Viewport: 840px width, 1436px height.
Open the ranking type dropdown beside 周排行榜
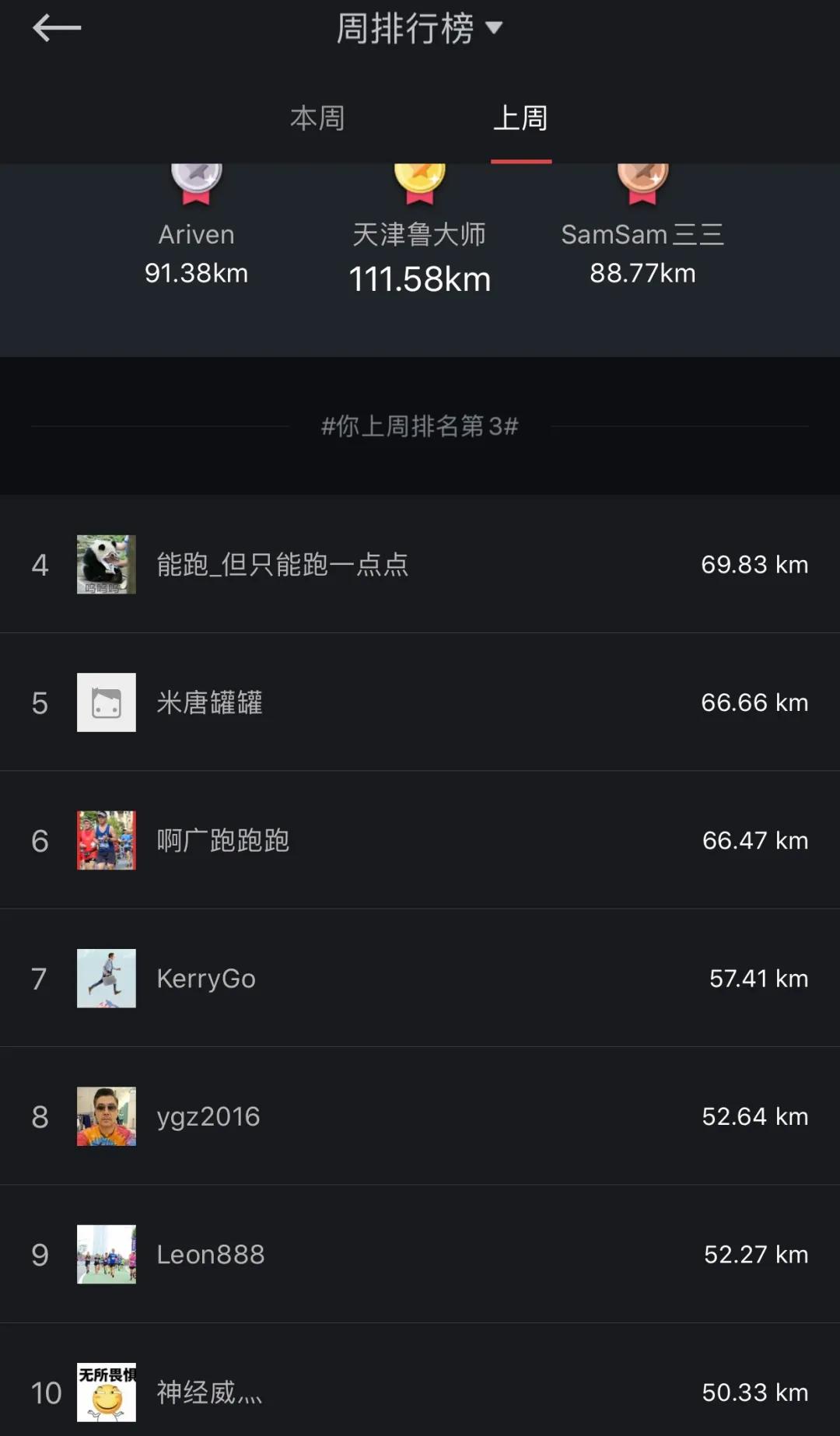click(x=495, y=27)
